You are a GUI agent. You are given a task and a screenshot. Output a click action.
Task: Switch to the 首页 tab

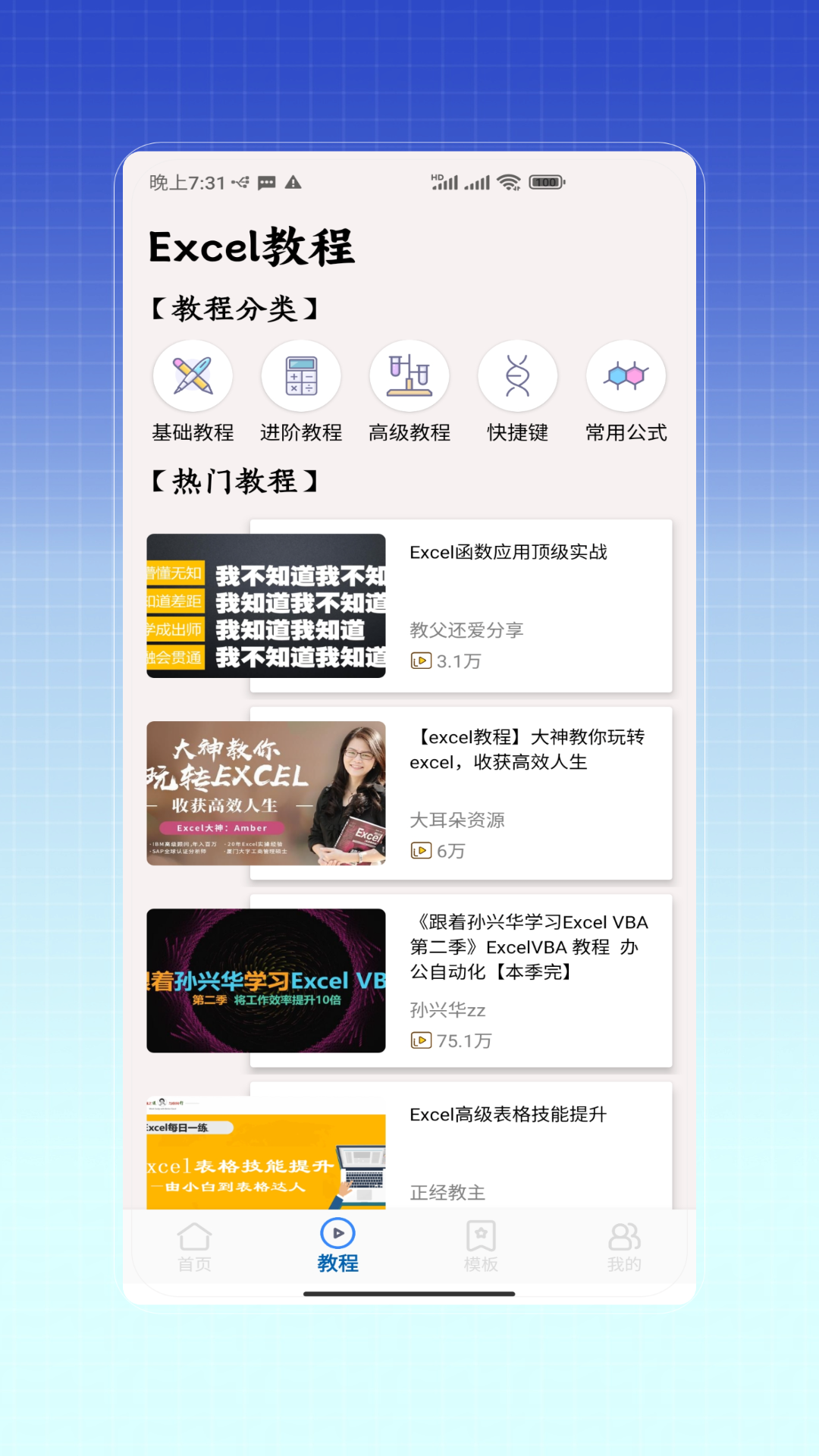pyautogui.click(x=194, y=1246)
